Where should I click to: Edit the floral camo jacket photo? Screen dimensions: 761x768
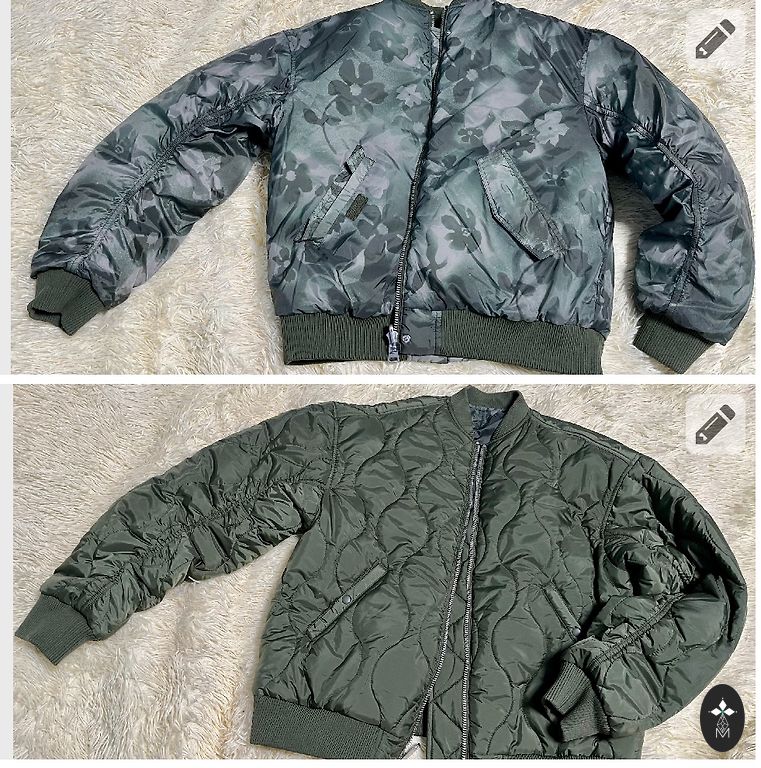click(x=715, y=40)
